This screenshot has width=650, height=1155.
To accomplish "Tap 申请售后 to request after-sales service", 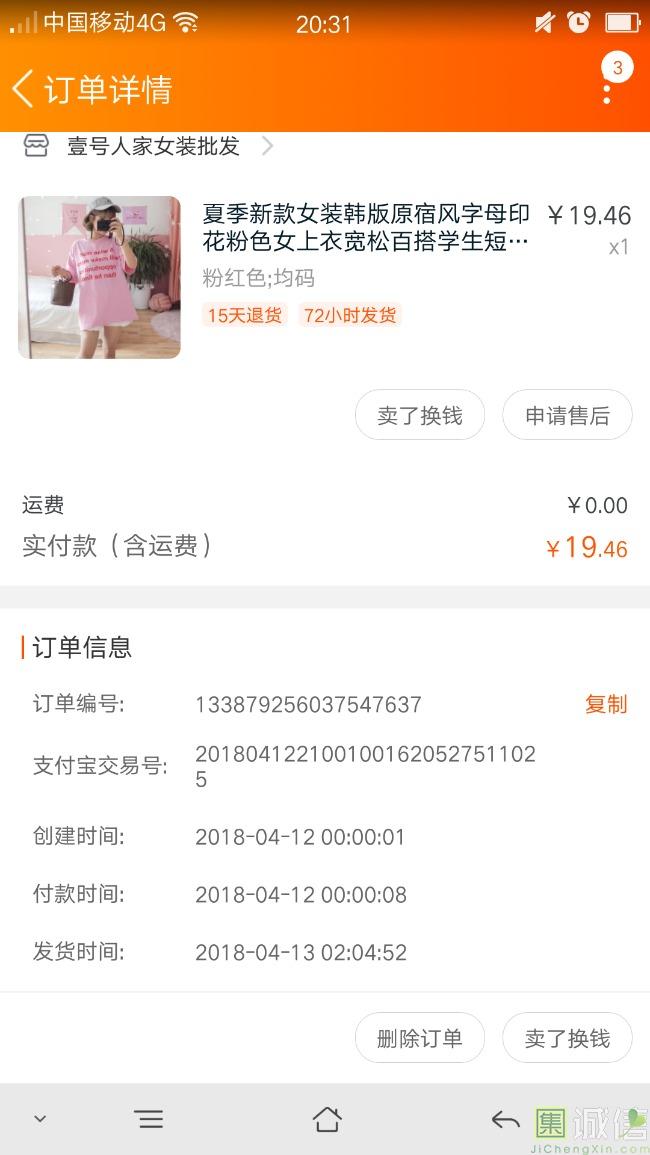I will tap(567, 415).
